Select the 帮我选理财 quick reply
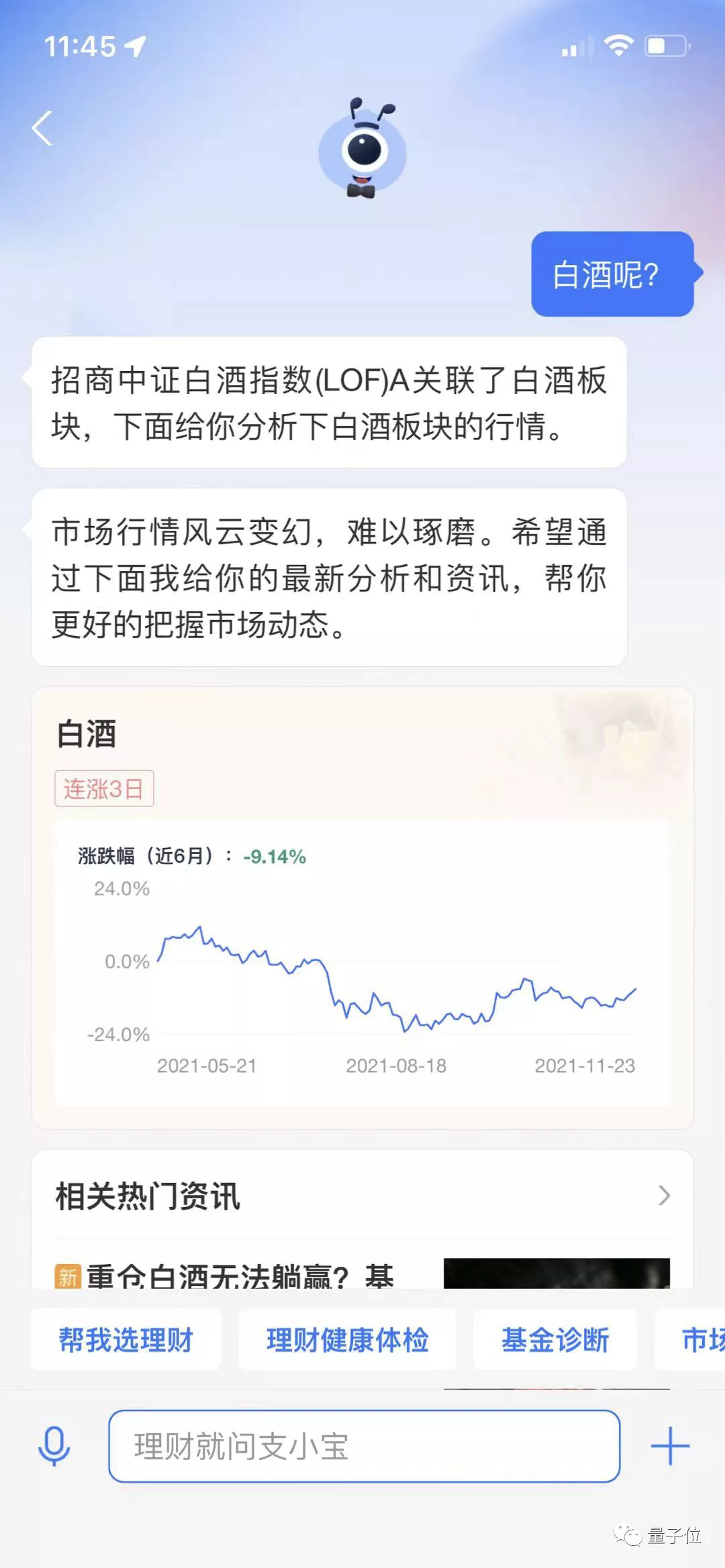Image resolution: width=725 pixels, height=1568 pixels. point(126,1339)
